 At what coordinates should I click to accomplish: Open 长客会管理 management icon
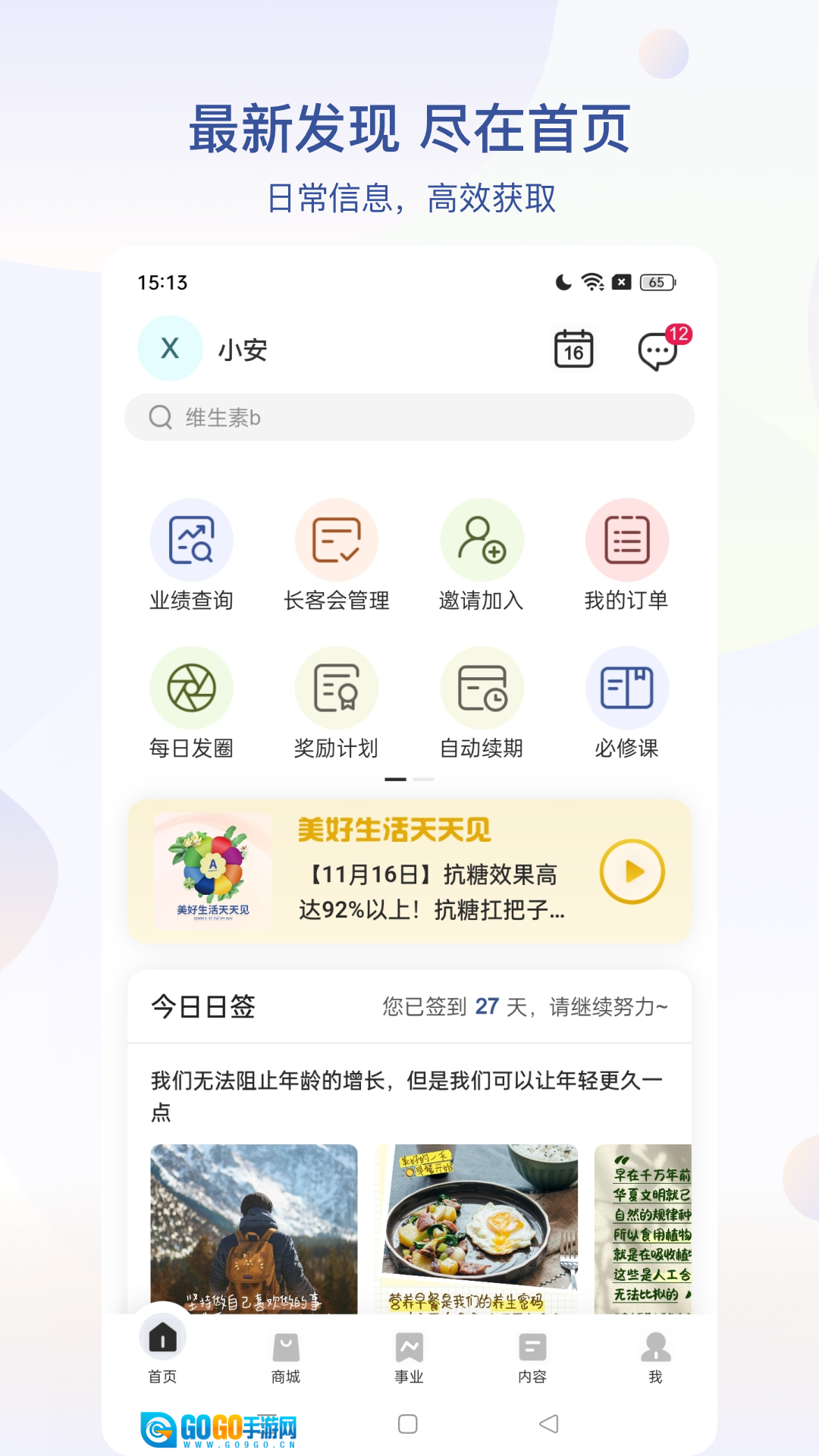pyautogui.click(x=337, y=540)
